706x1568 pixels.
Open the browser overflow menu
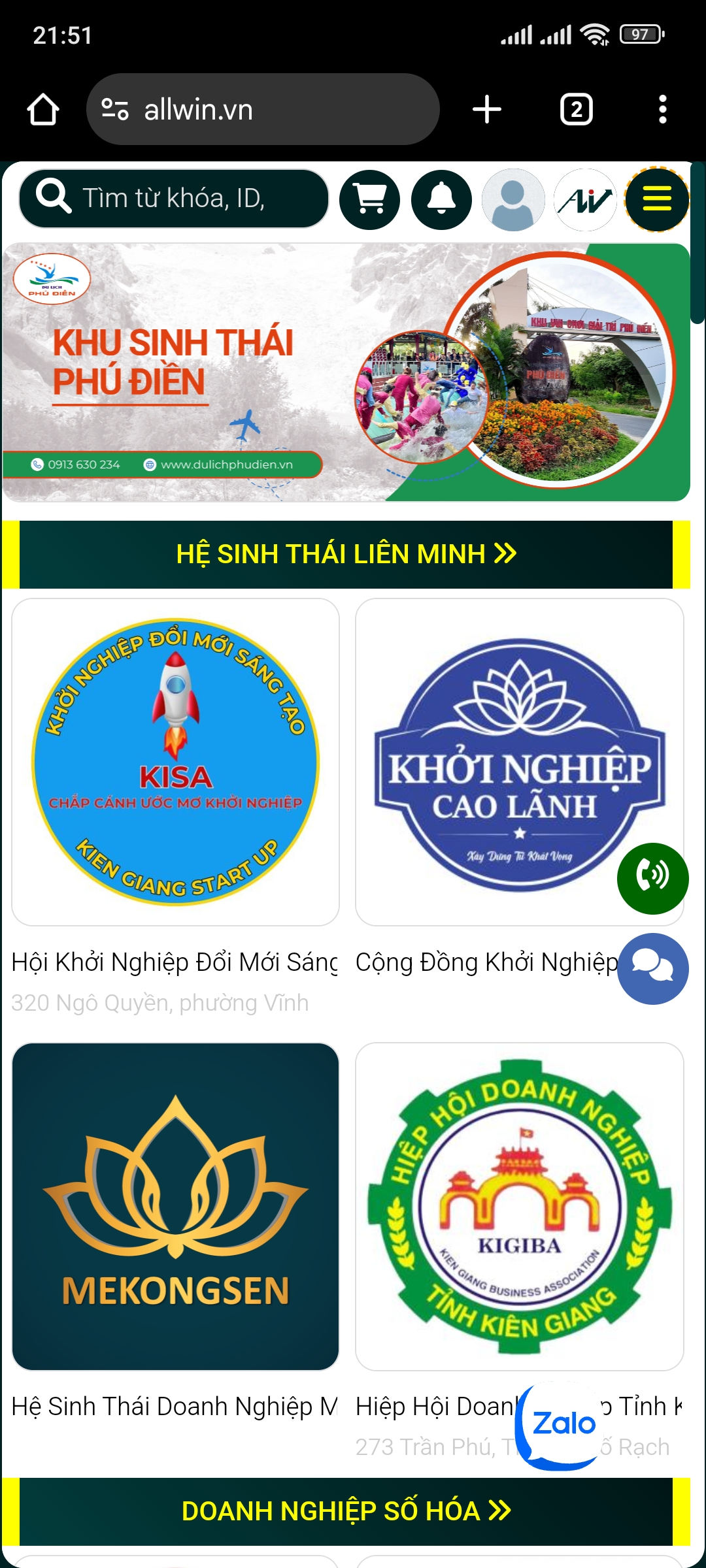662,109
